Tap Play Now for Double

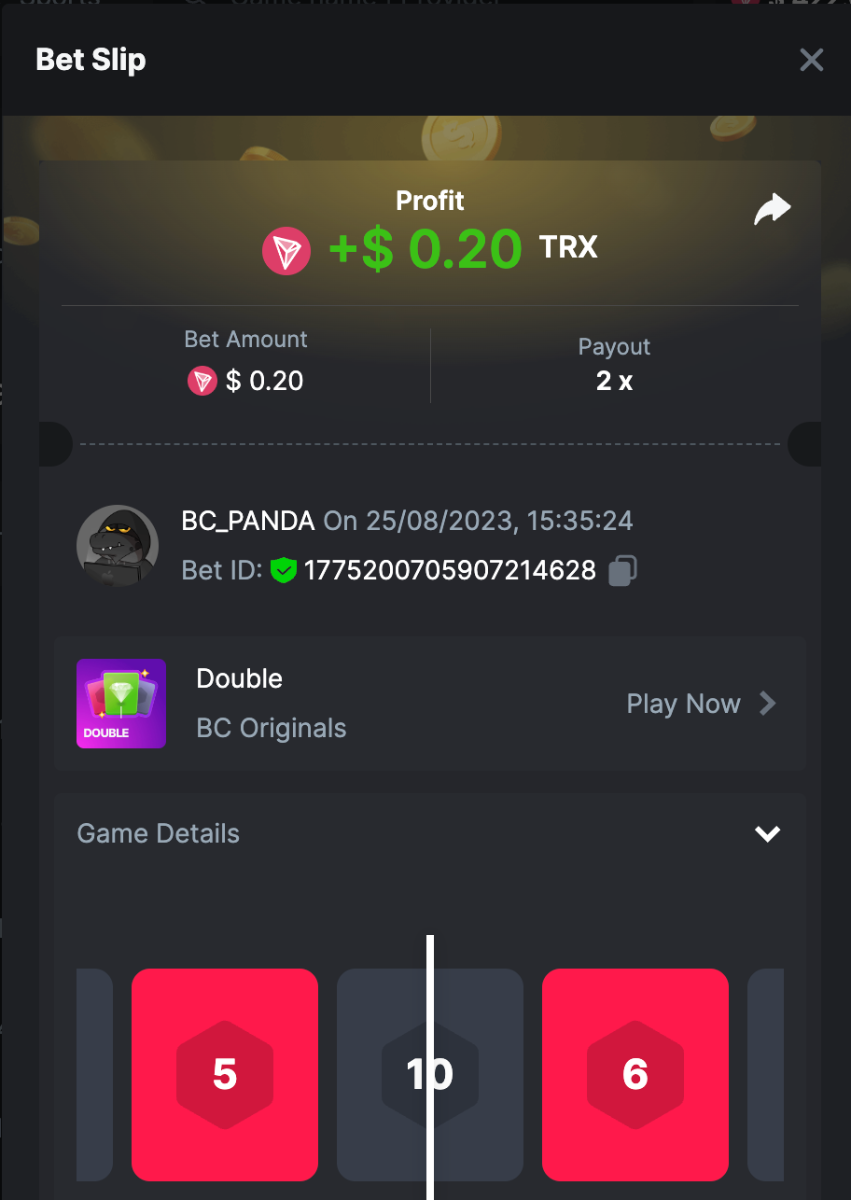click(x=700, y=704)
